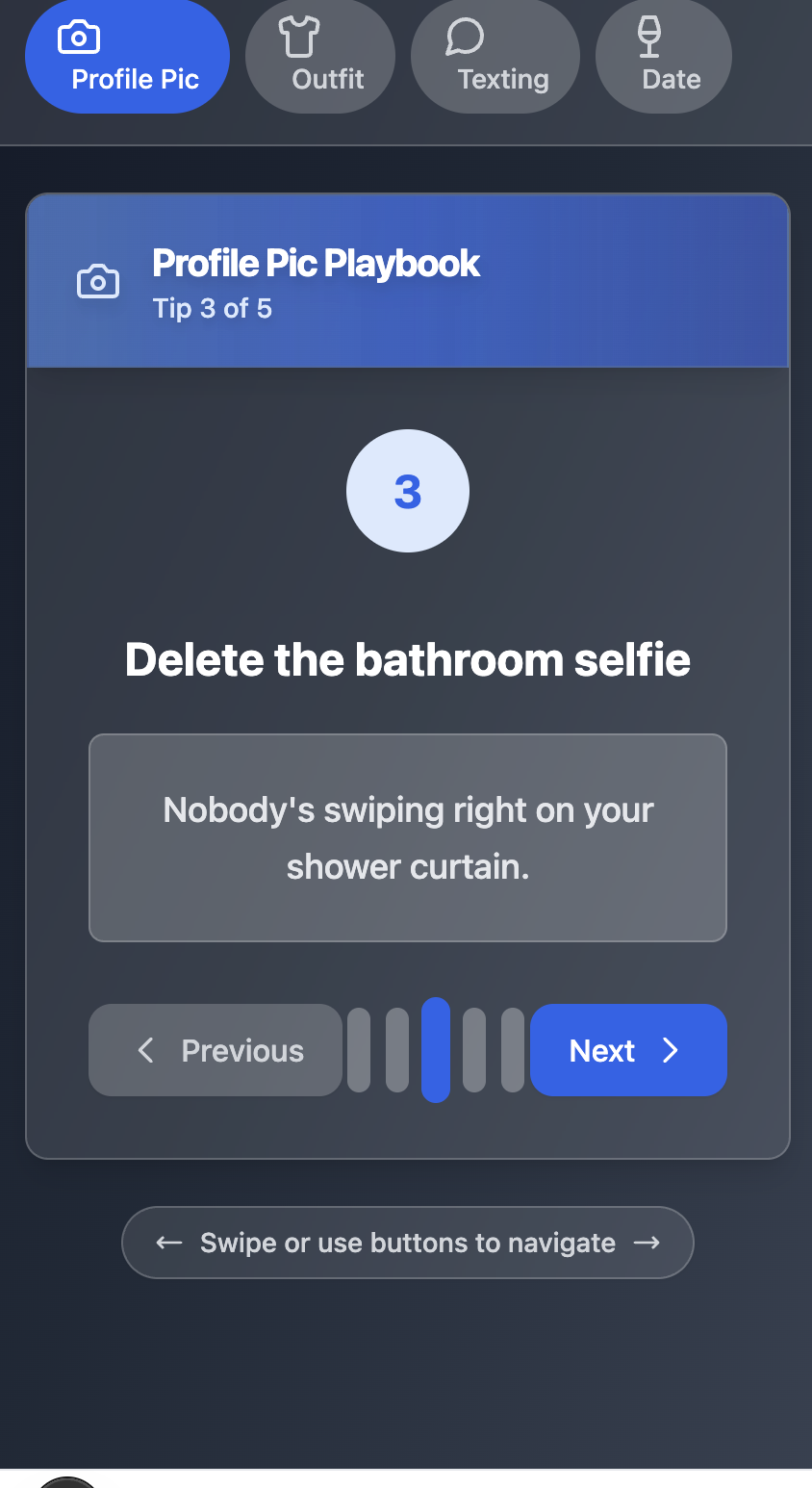The height and width of the screenshot is (1488, 812).
Task: Go back with the Previous button
Action: [x=216, y=1050]
